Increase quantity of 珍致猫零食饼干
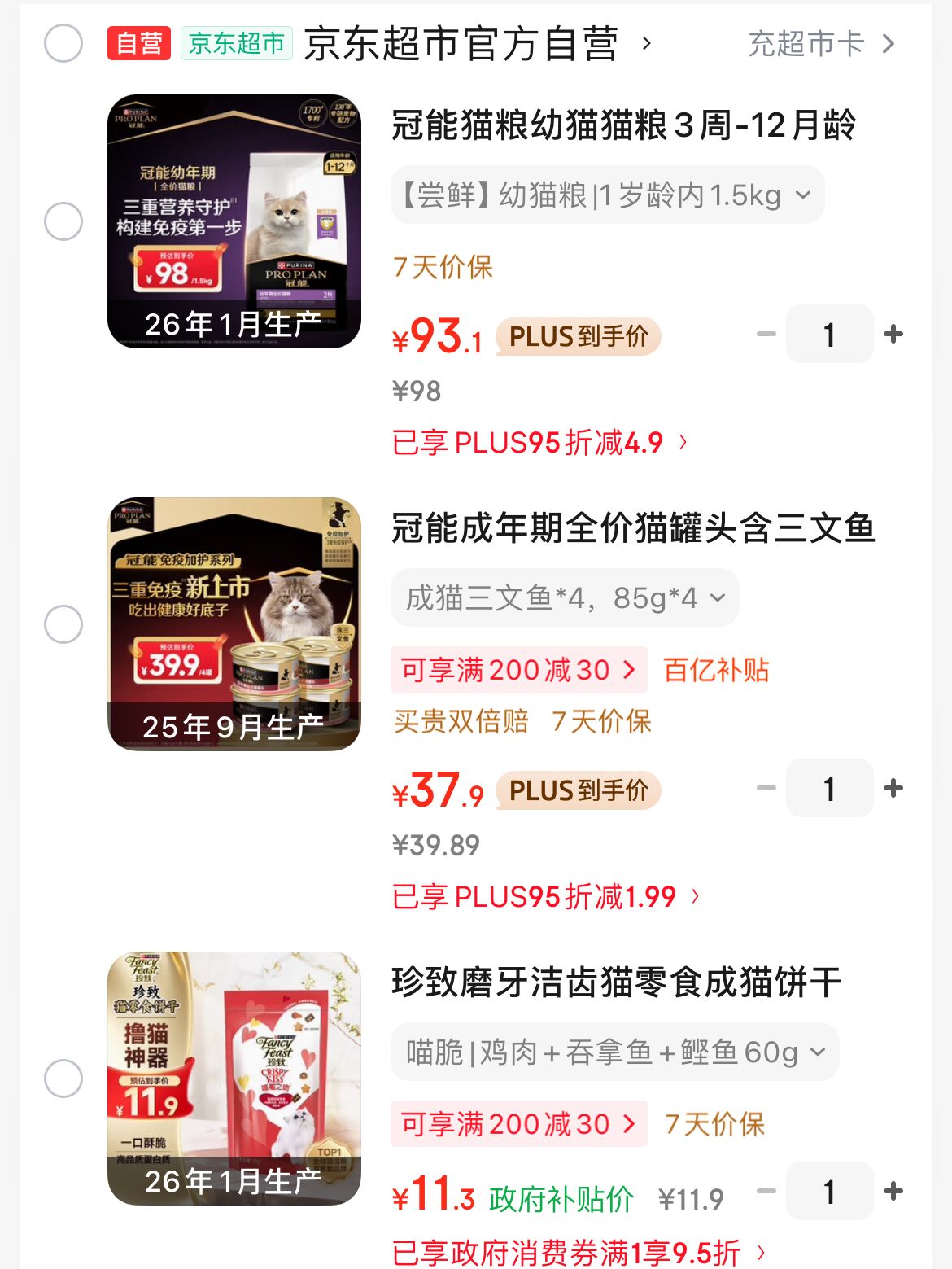Viewport: 952px width, 1269px height. (893, 1192)
